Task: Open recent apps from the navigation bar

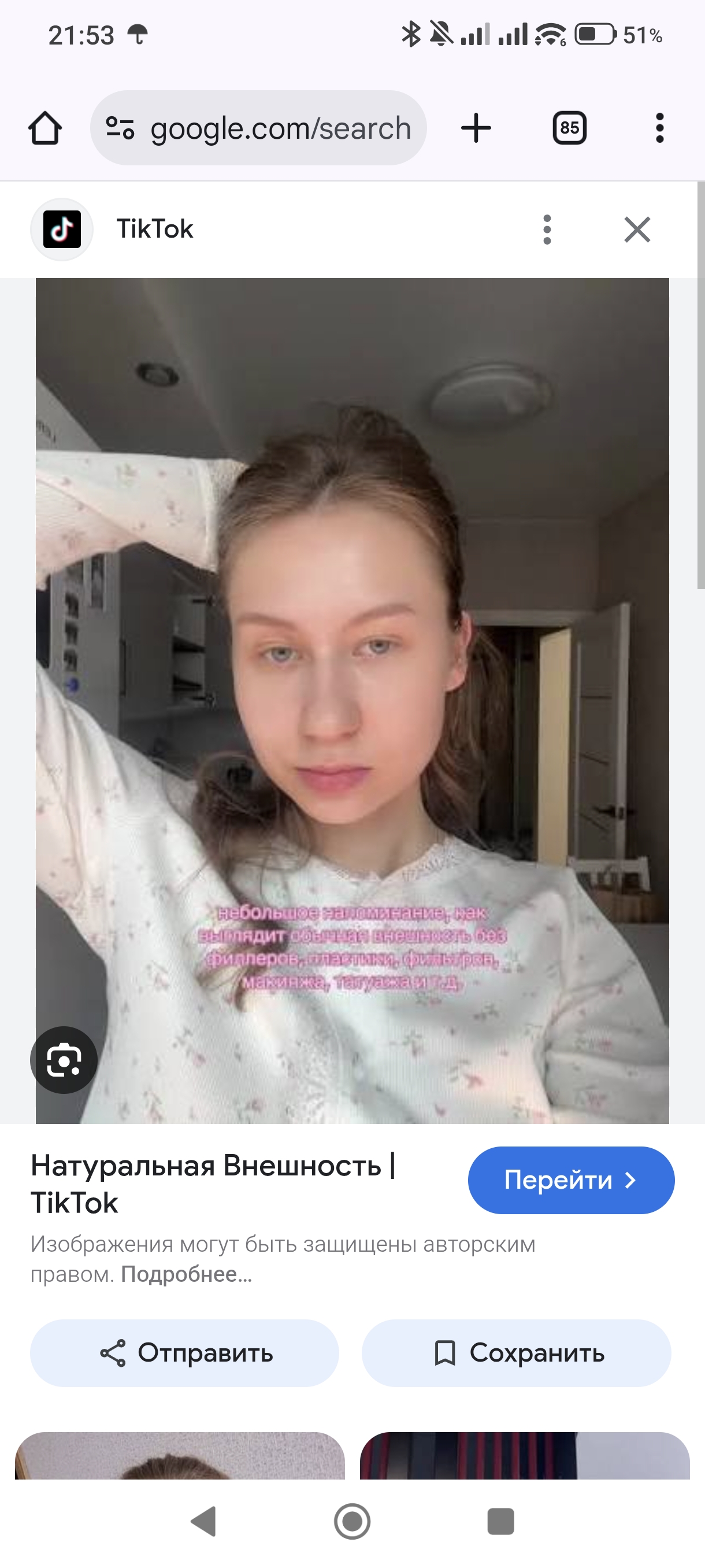Action: coord(500,1522)
